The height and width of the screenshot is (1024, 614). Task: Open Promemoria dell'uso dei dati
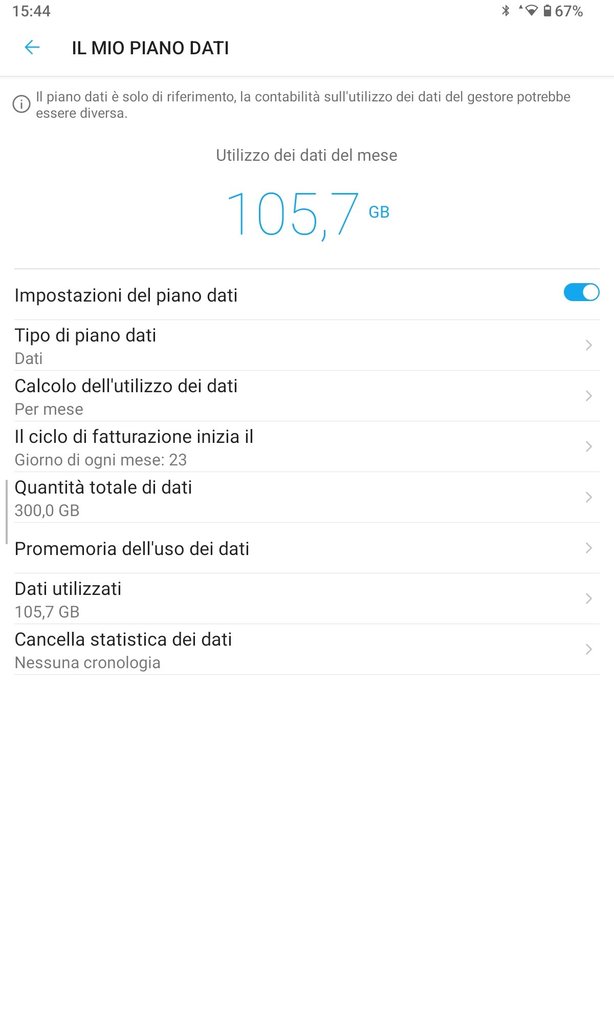300,548
